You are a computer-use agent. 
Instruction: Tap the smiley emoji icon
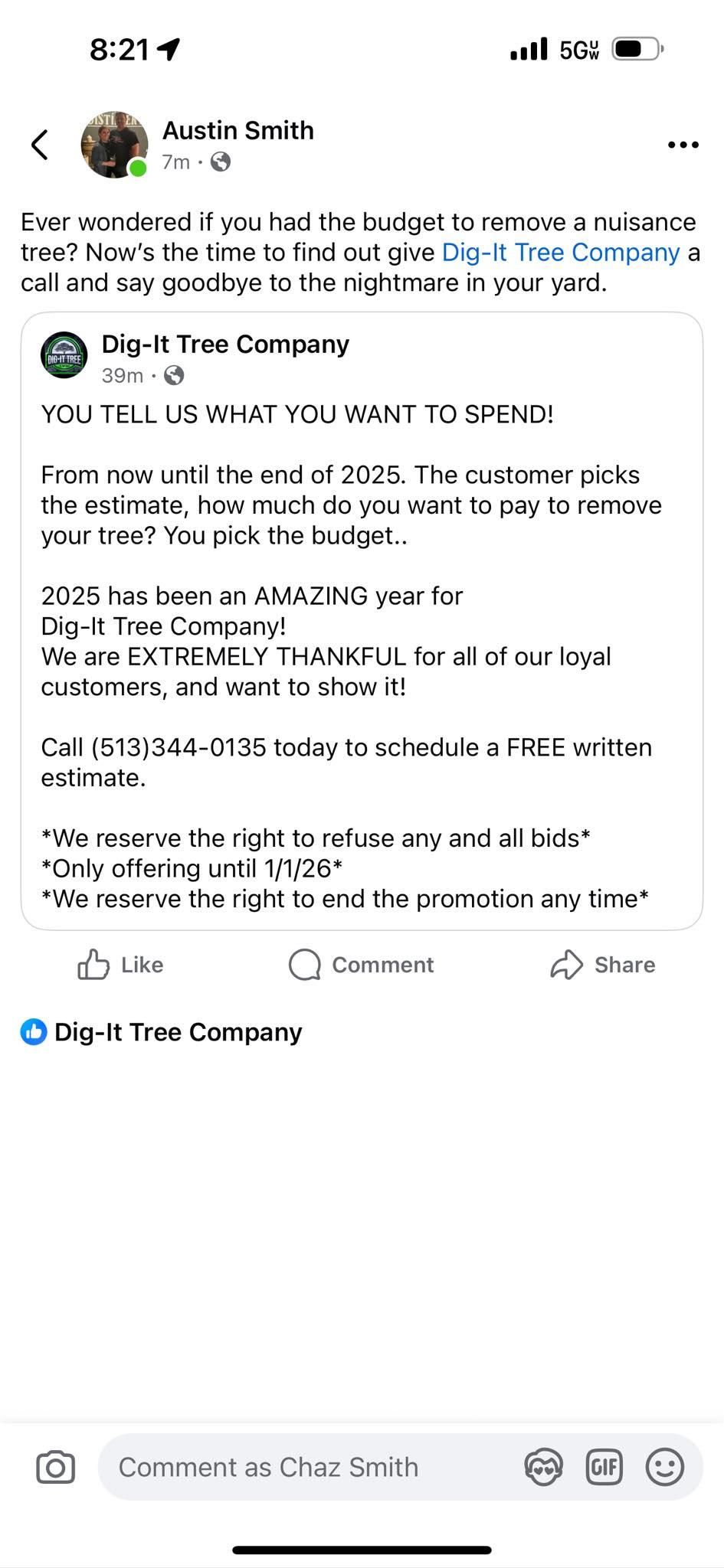coord(666,1466)
